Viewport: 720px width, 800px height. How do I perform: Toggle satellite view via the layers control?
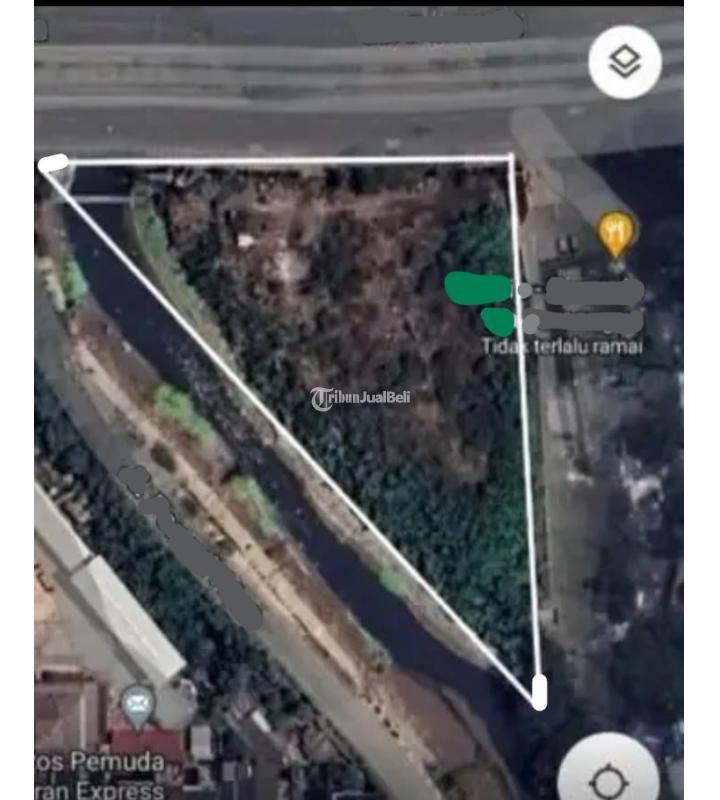[x=622, y=62]
